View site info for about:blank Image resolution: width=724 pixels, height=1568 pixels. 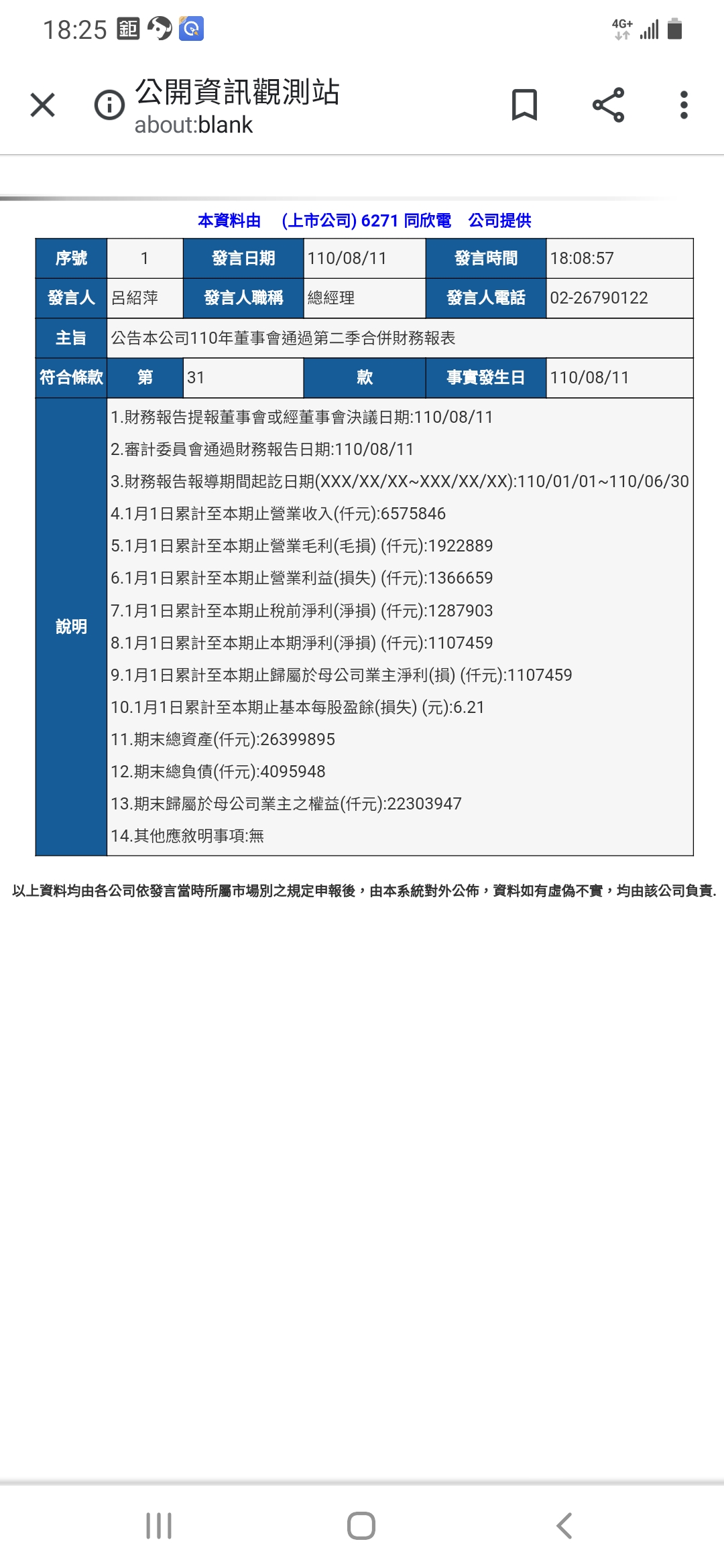109,105
